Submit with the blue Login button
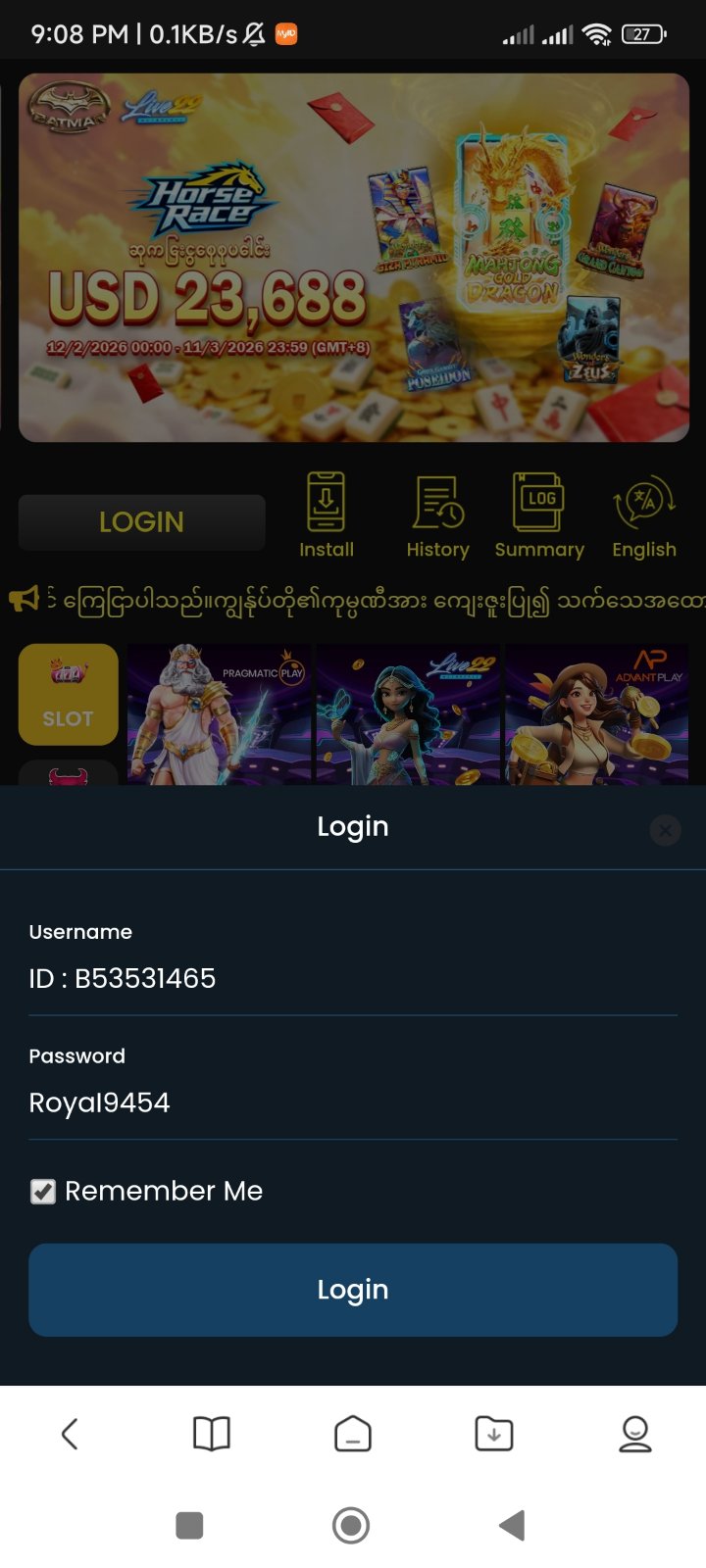706x1568 pixels. (353, 1290)
